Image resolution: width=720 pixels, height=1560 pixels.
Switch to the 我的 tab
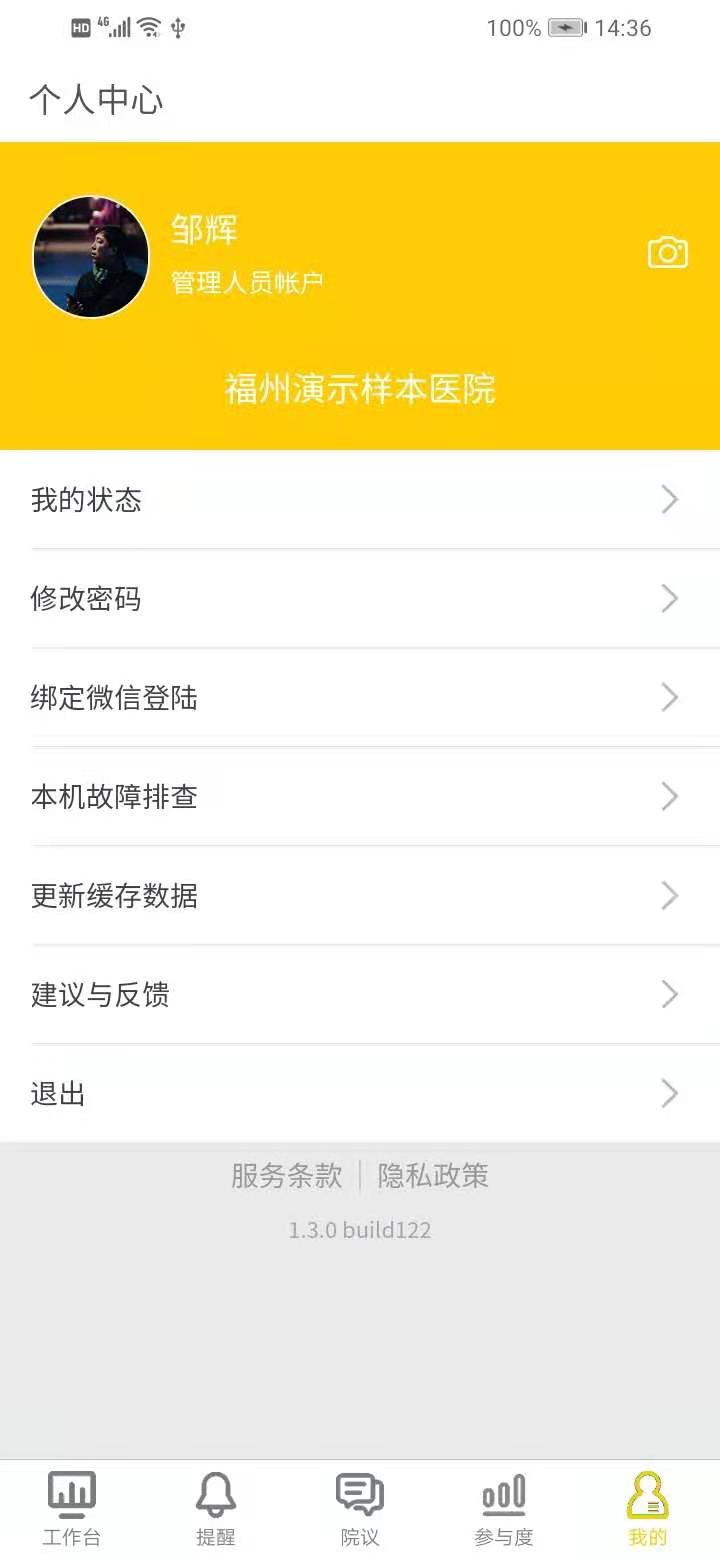(647, 1510)
